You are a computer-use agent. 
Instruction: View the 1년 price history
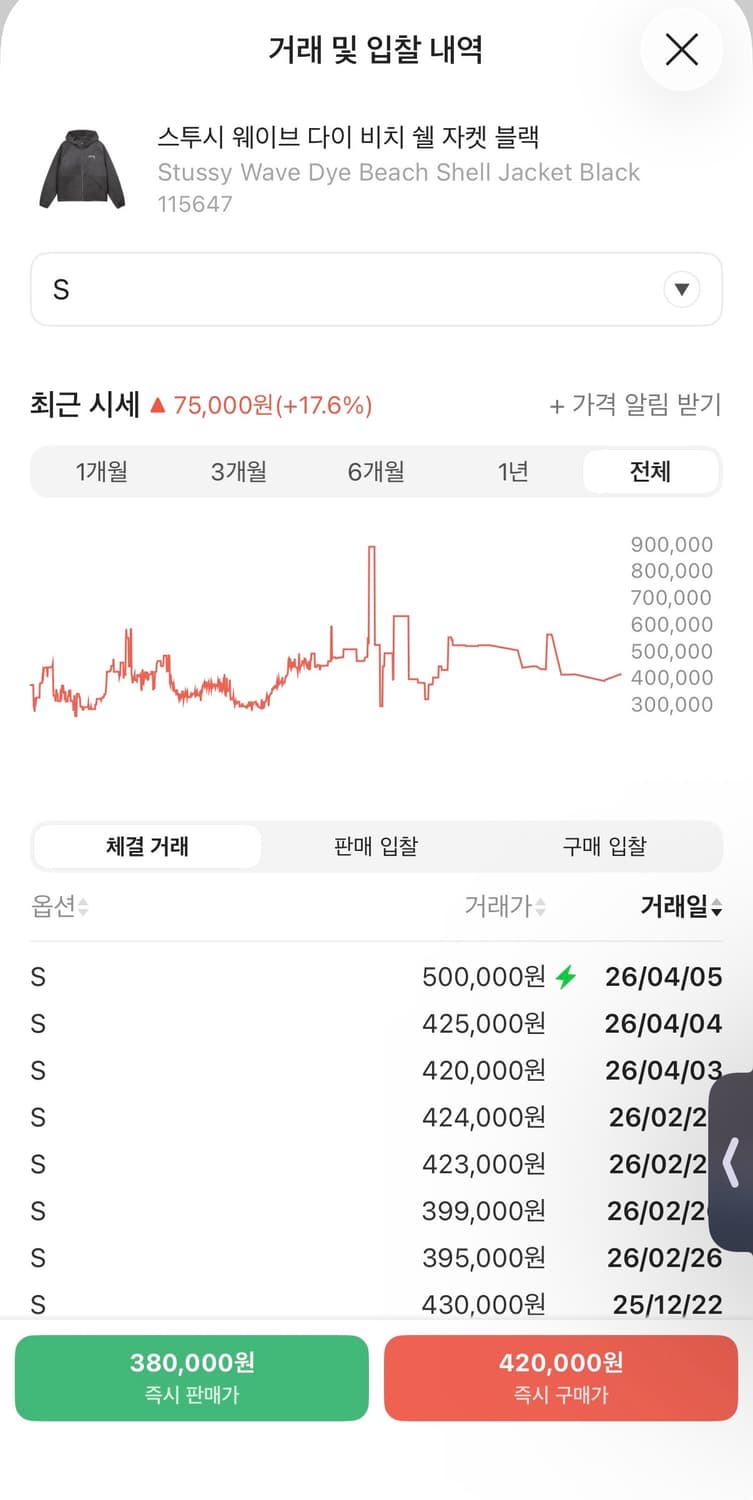pos(513,471)
